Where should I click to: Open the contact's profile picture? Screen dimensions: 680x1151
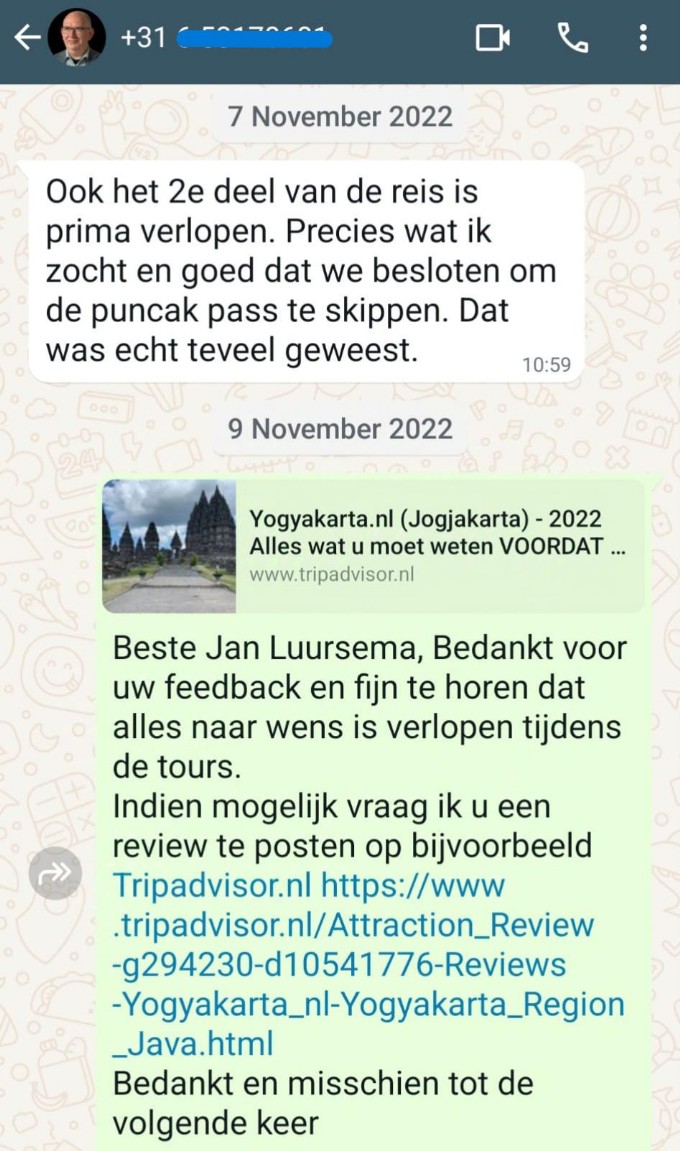pyautogui.click(x=77, y=39)
